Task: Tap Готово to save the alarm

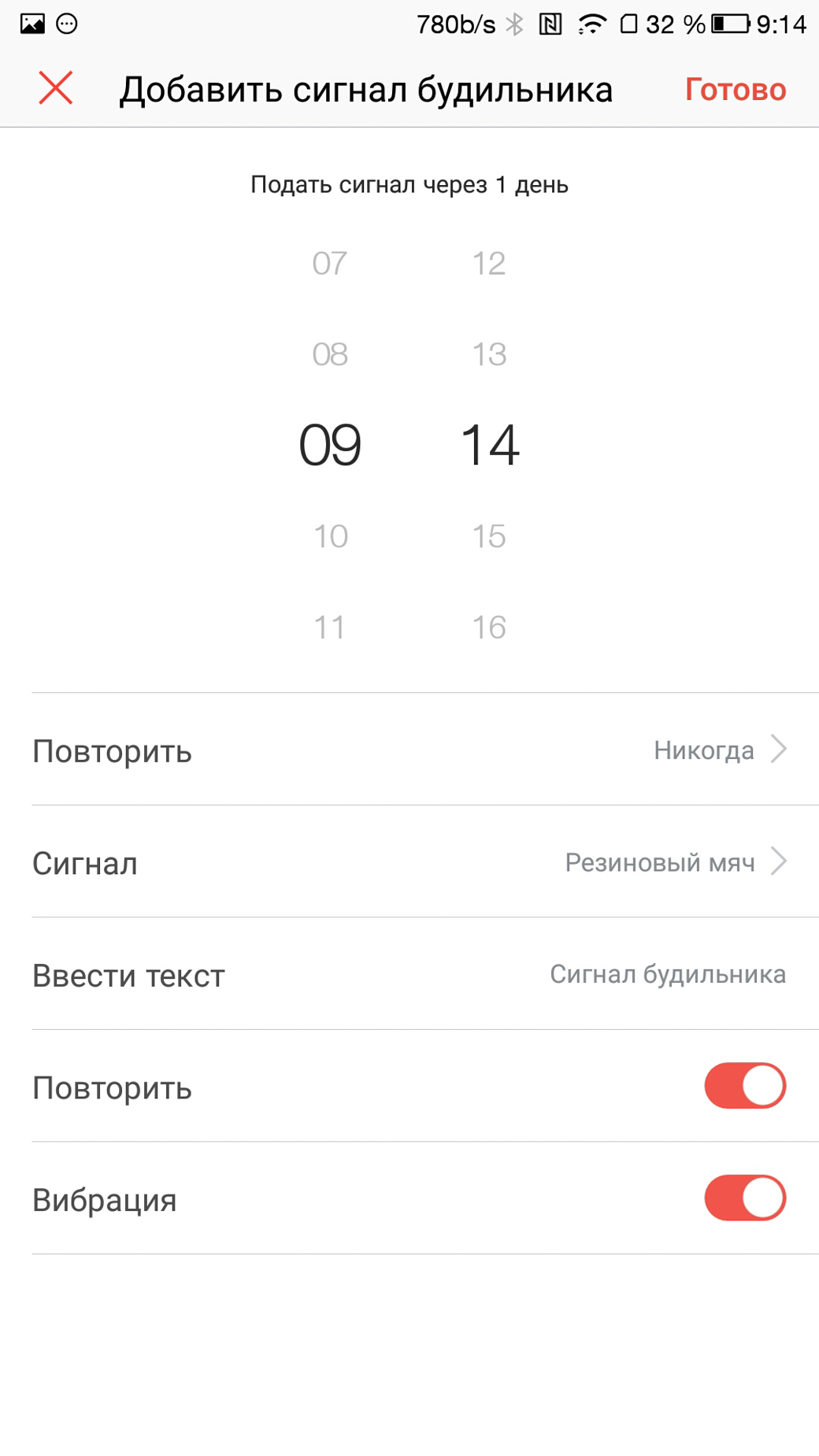Action: pos(736,90)
